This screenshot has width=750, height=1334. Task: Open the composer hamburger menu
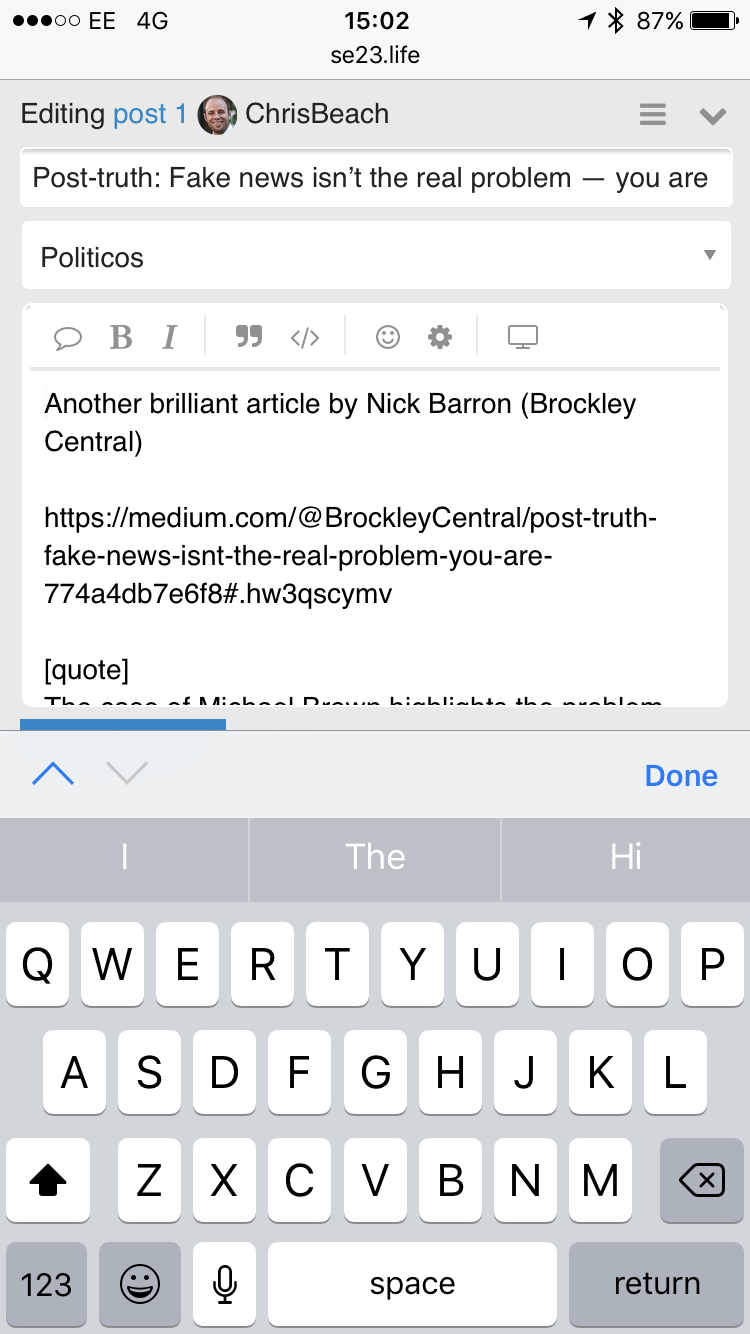click(x=653, y=115)
